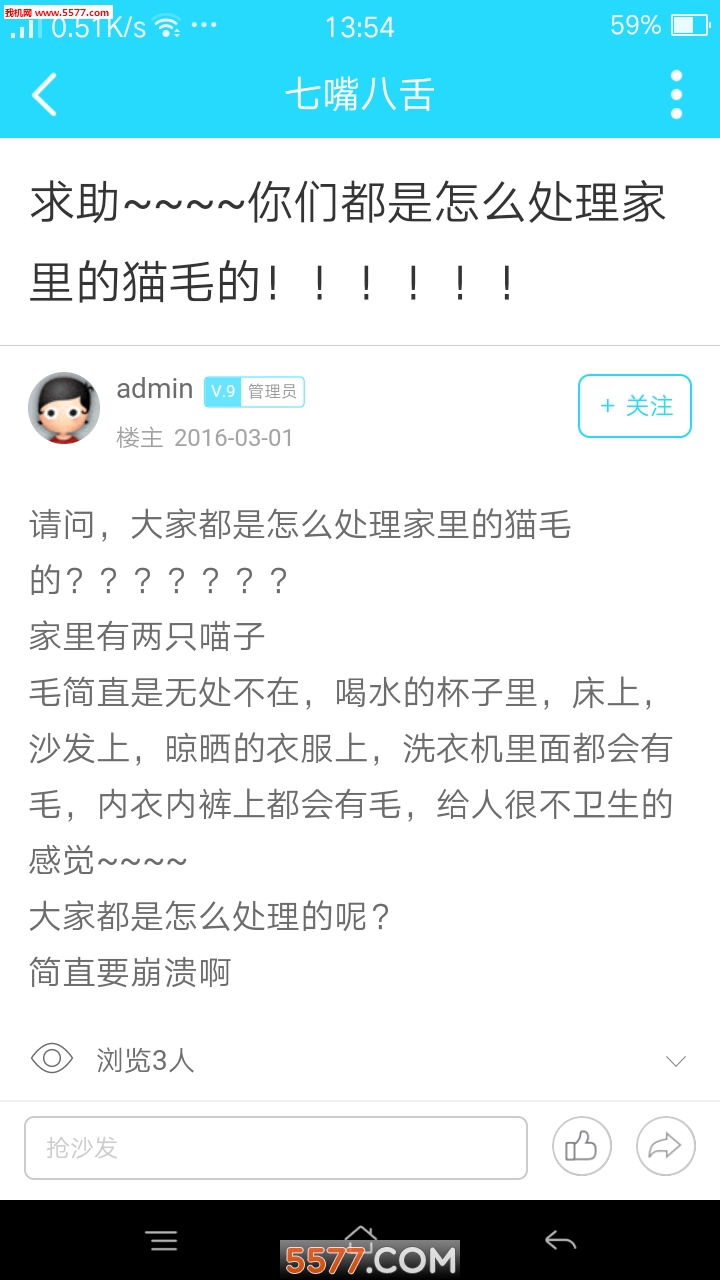
Task: Open the three-dot overflow menu
Action: tap(676, 95)
